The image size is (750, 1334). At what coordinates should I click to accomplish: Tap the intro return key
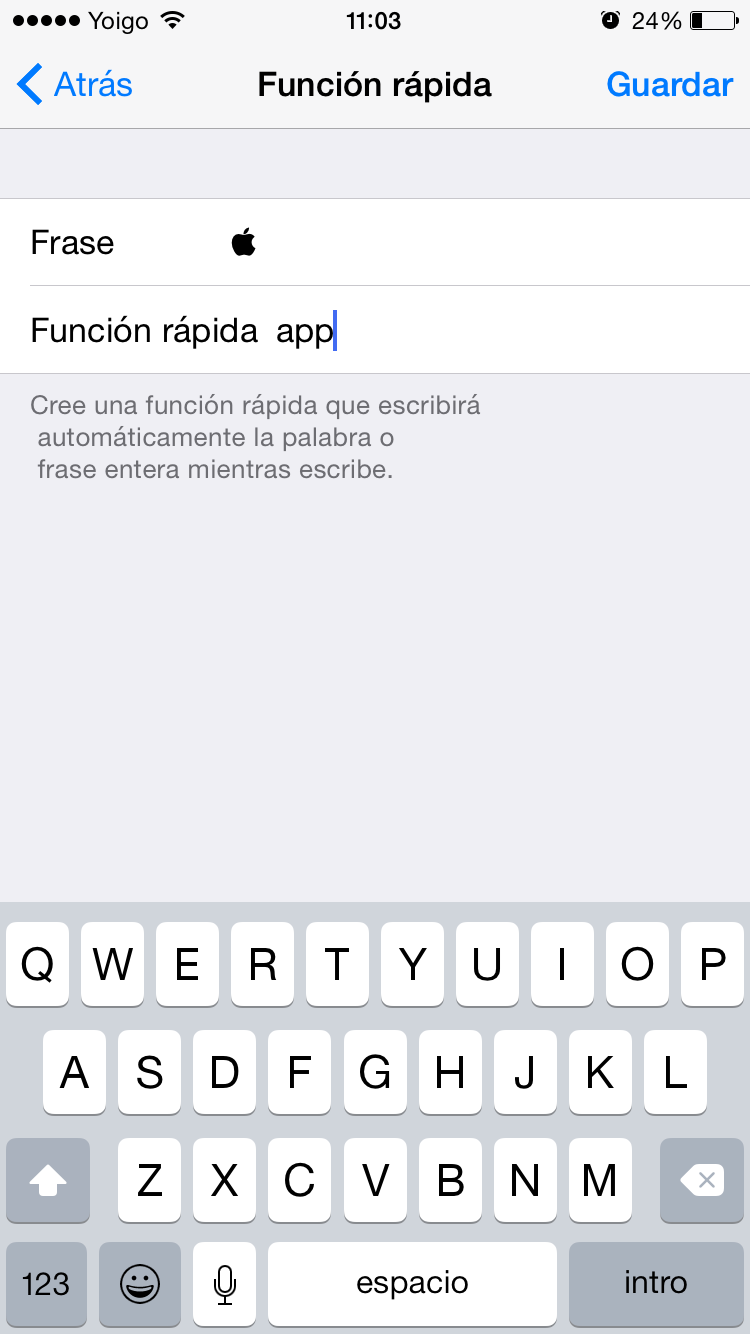pyautogui.click(x=656, y=1283)
